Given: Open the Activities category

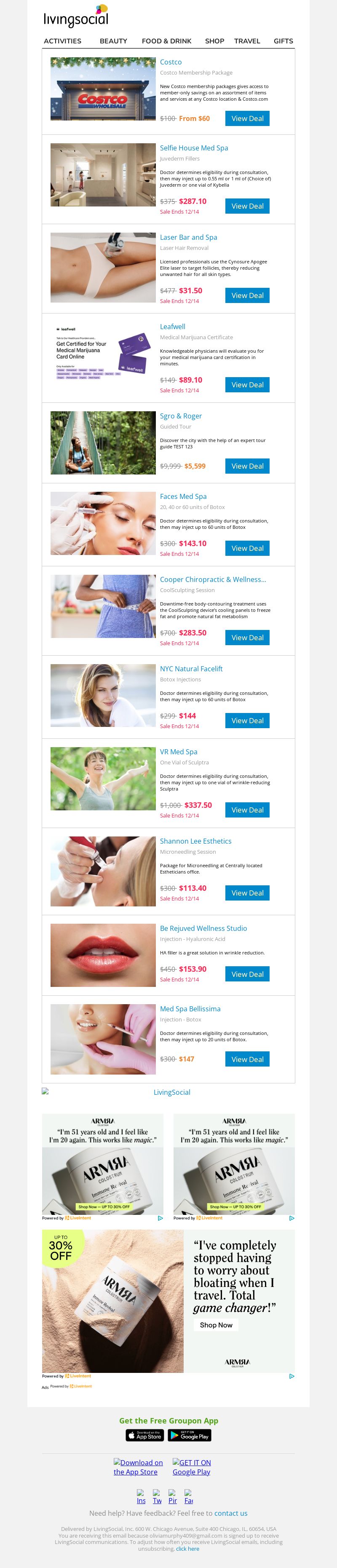Looking at the screenshot, I should [62, 41].
